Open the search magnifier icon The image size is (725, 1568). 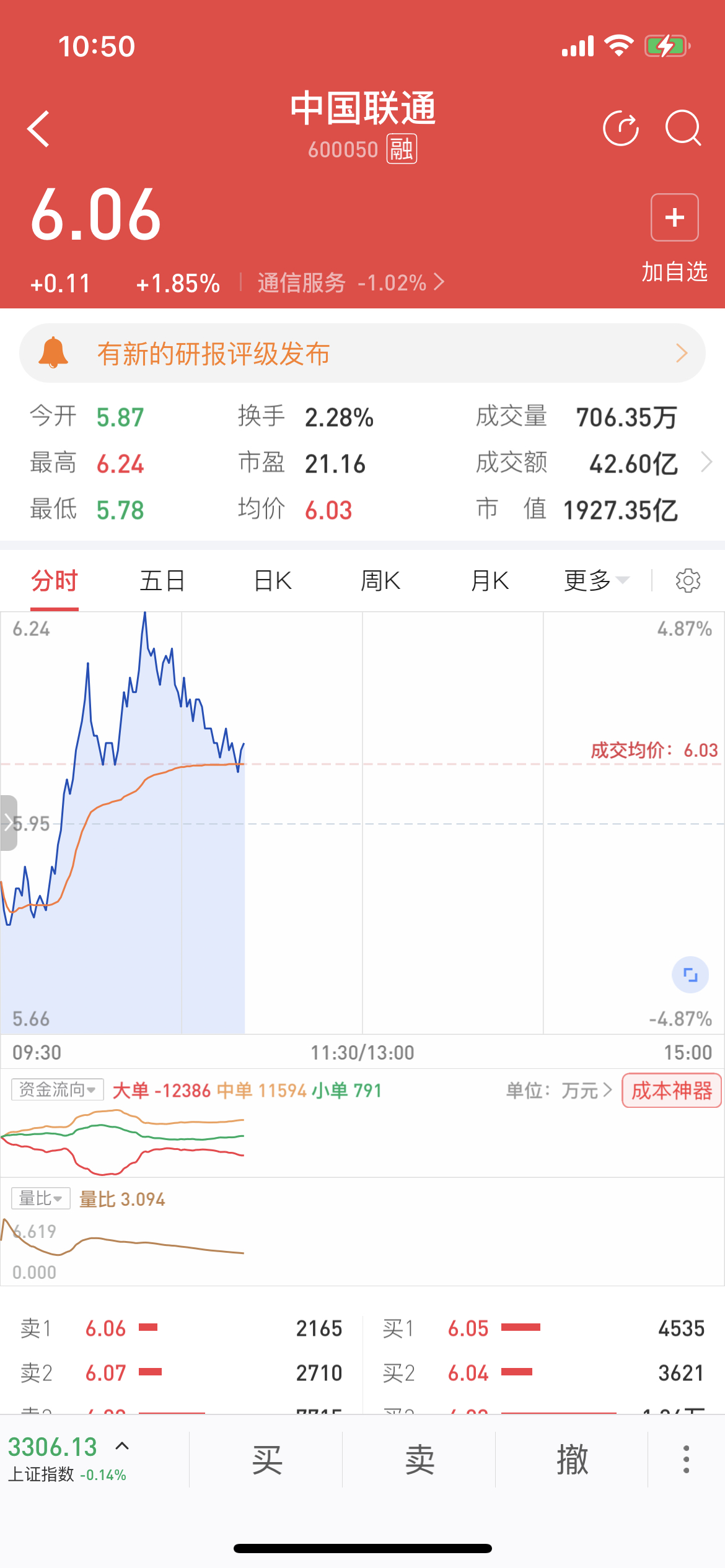pyautogui.click(x=683, y=128)
